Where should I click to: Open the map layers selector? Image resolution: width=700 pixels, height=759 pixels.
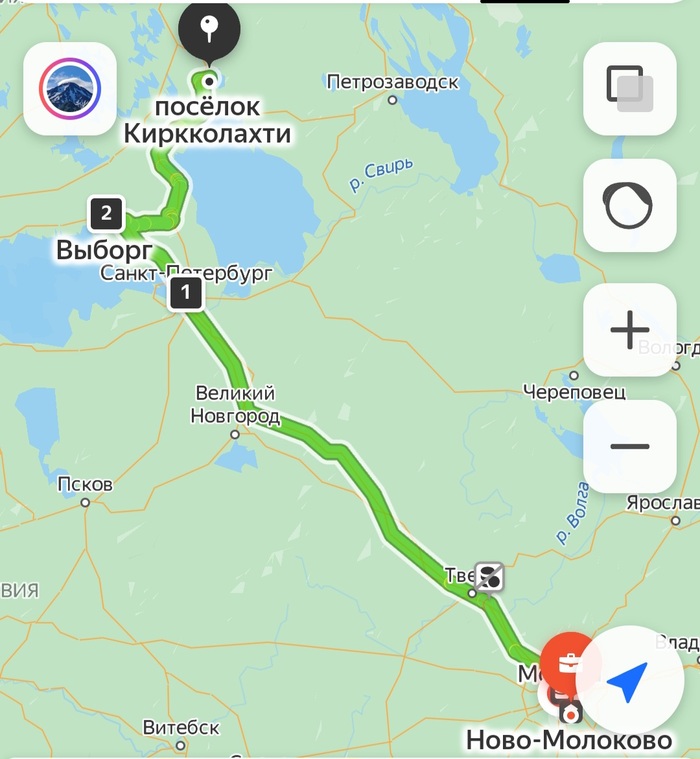click(x=629, y=88)
